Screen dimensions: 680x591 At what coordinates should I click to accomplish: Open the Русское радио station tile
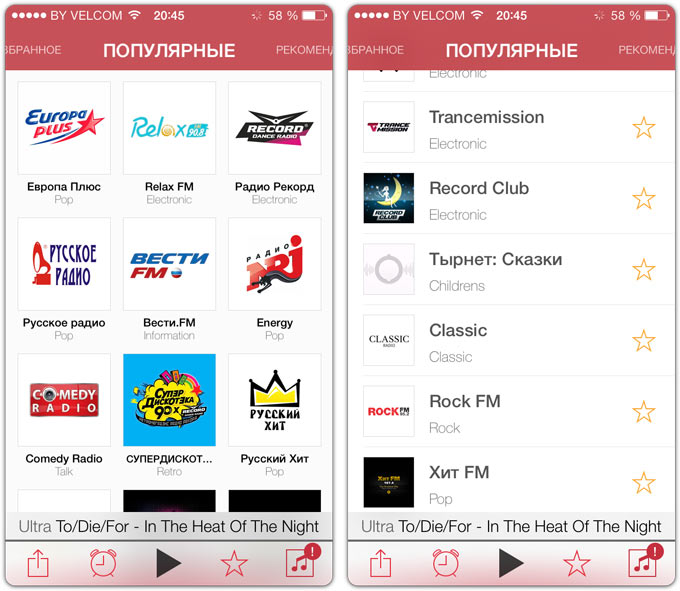[x=64, y=265]
